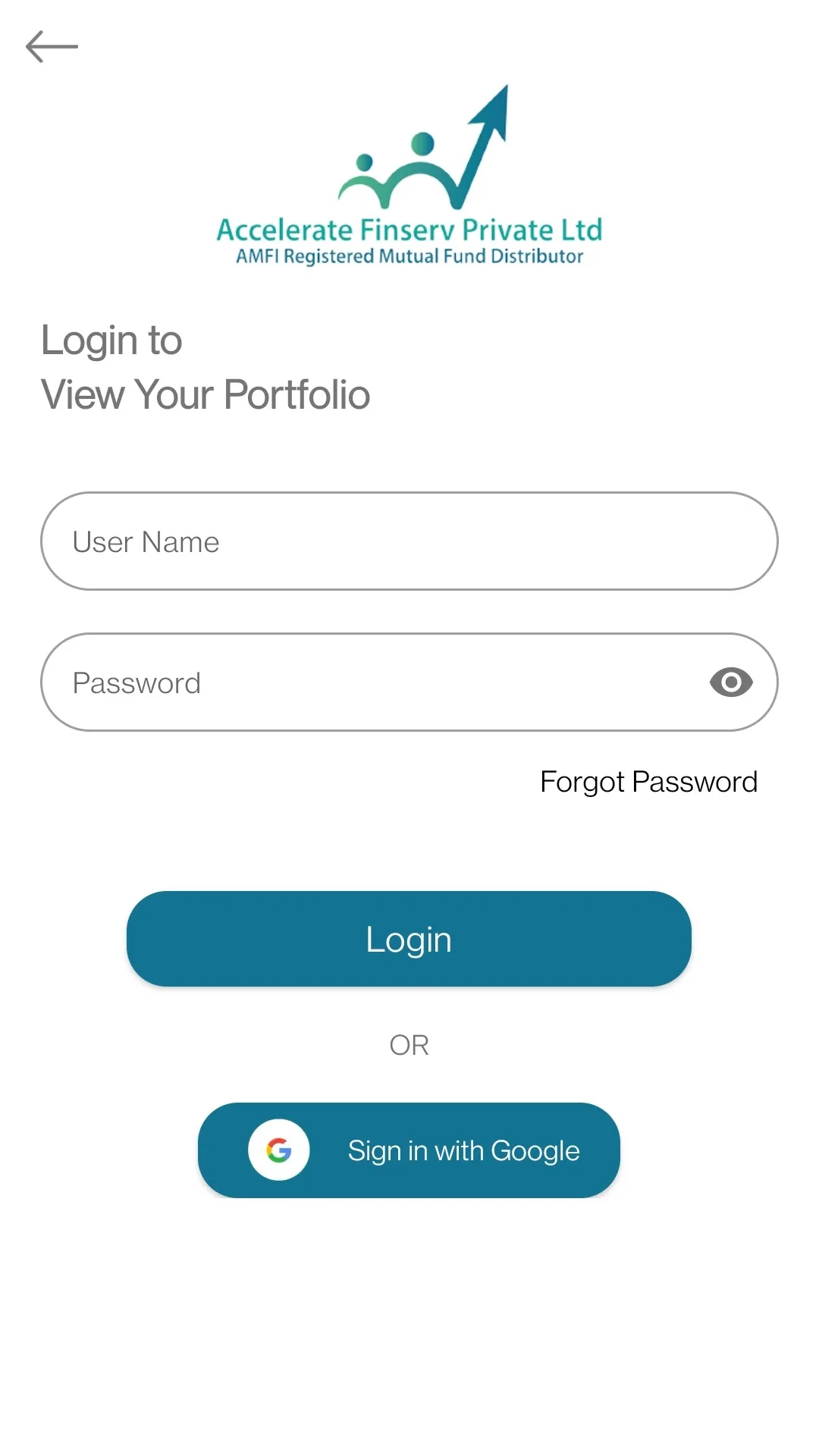Focus the User Name input field
This screenshot has height=1456, width=819.
point(409,541)
